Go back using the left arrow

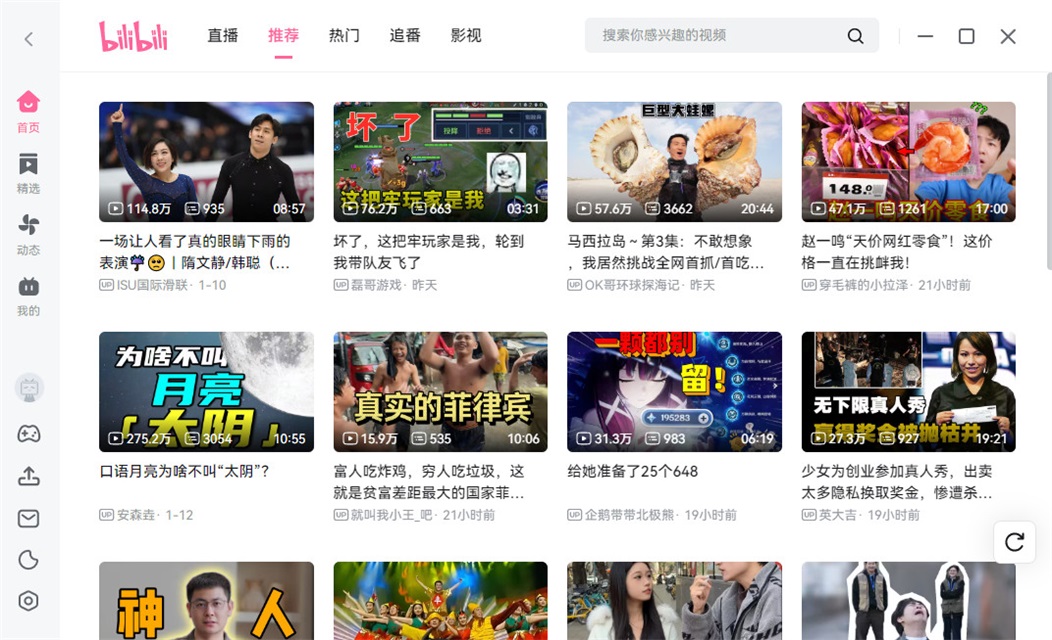(28, 39)
